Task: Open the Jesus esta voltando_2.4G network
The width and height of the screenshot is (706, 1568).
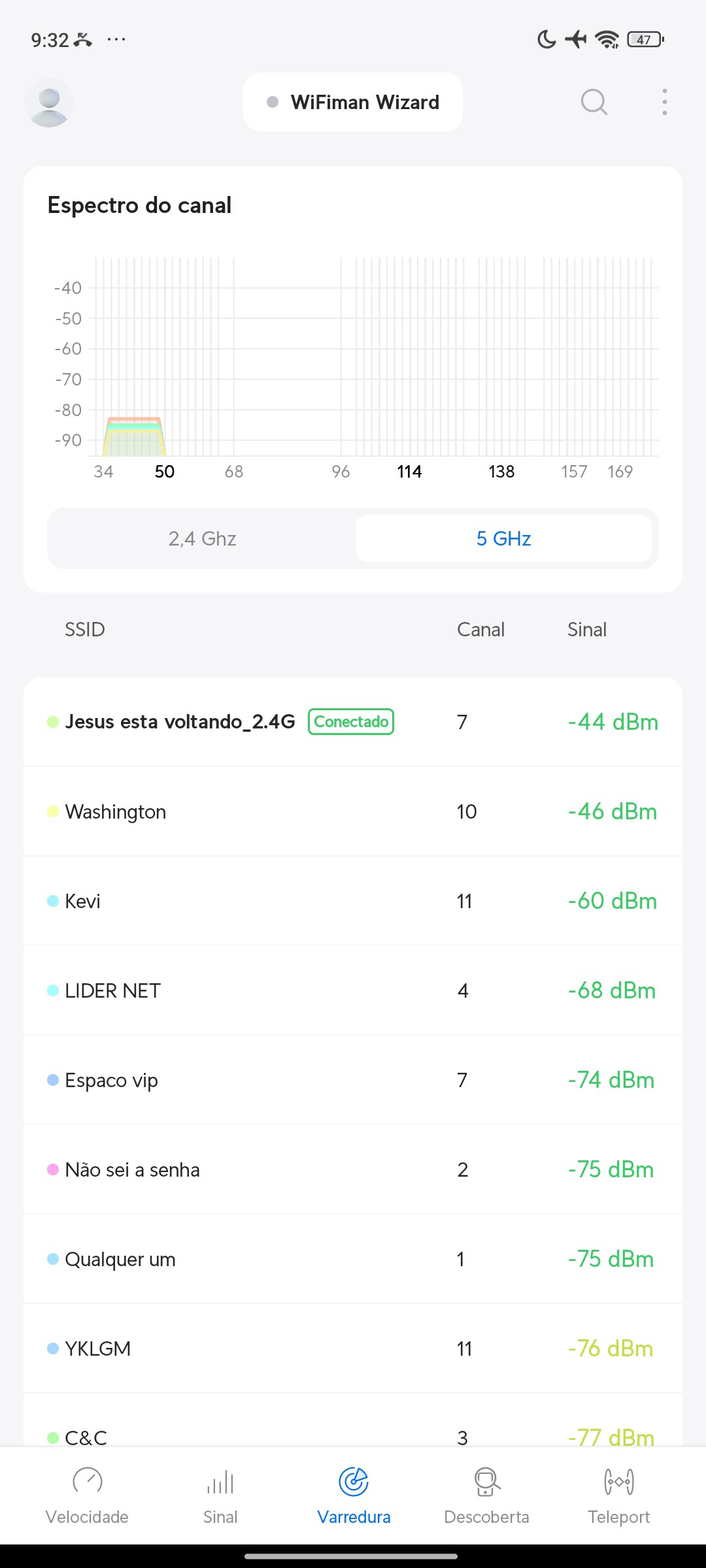Action: (353, 722)
